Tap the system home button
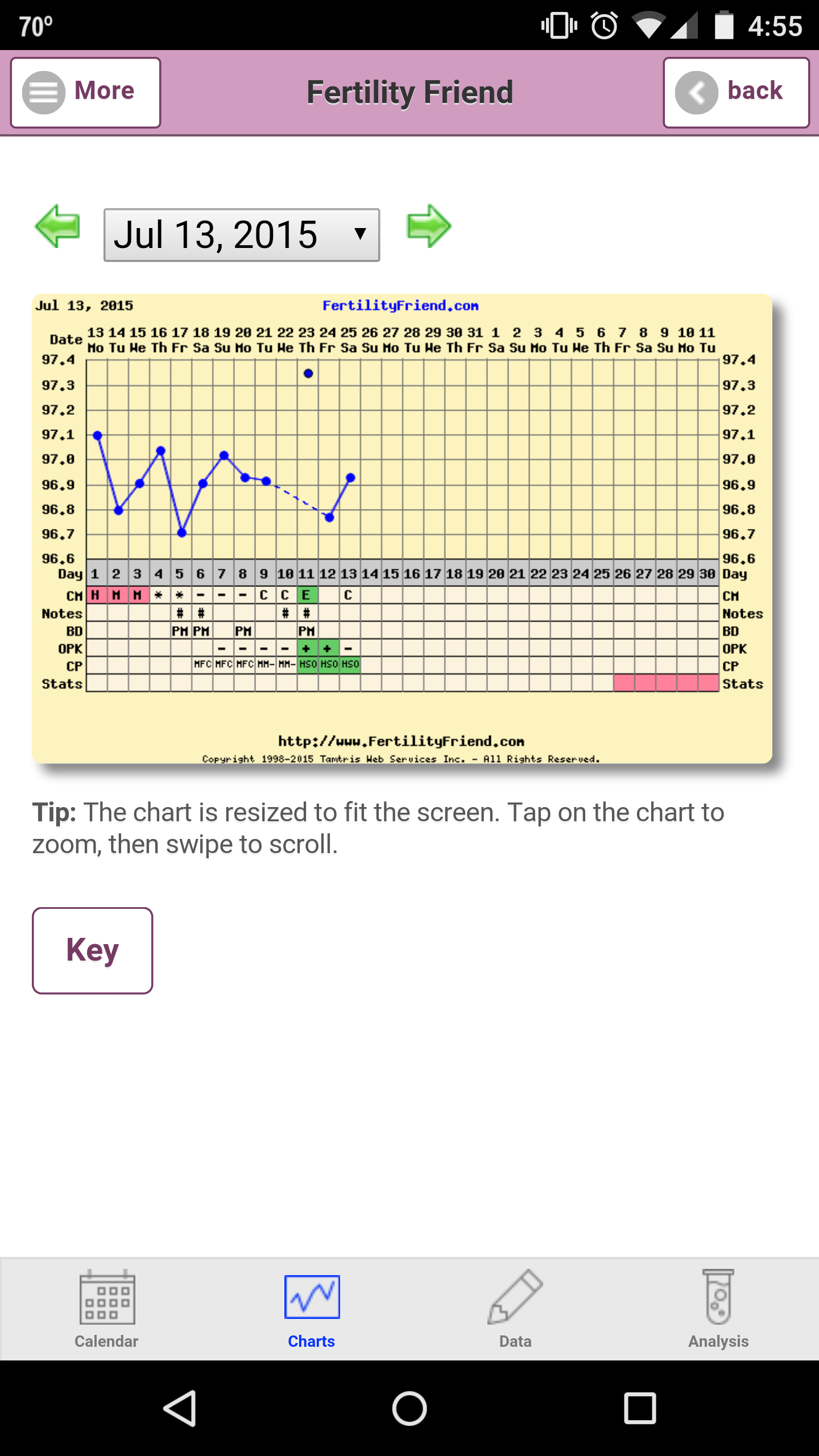This screenshot has height=1456, width=819. [409, 1408]
